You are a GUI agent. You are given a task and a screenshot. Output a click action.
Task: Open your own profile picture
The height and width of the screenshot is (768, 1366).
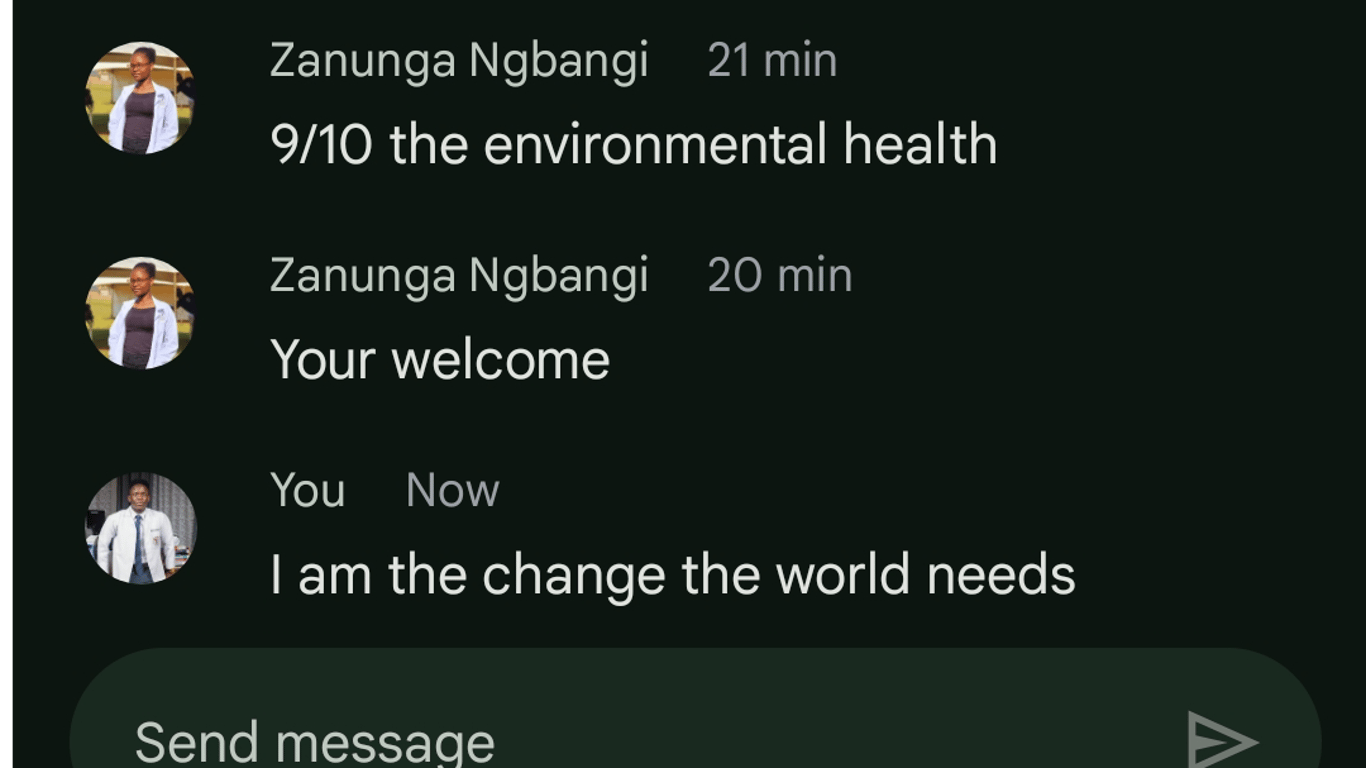[x=140, y=528]
